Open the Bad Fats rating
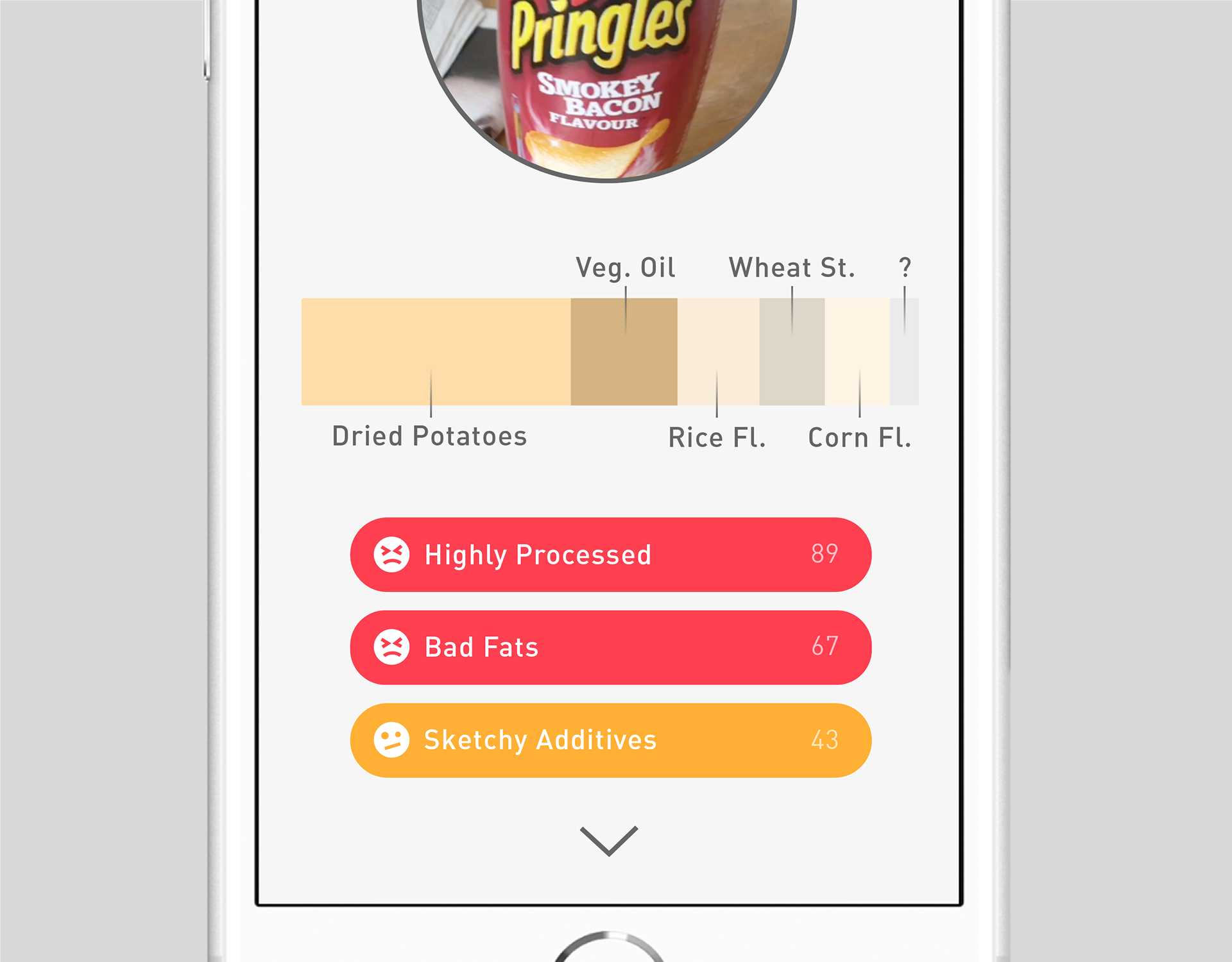 [610, 647]
